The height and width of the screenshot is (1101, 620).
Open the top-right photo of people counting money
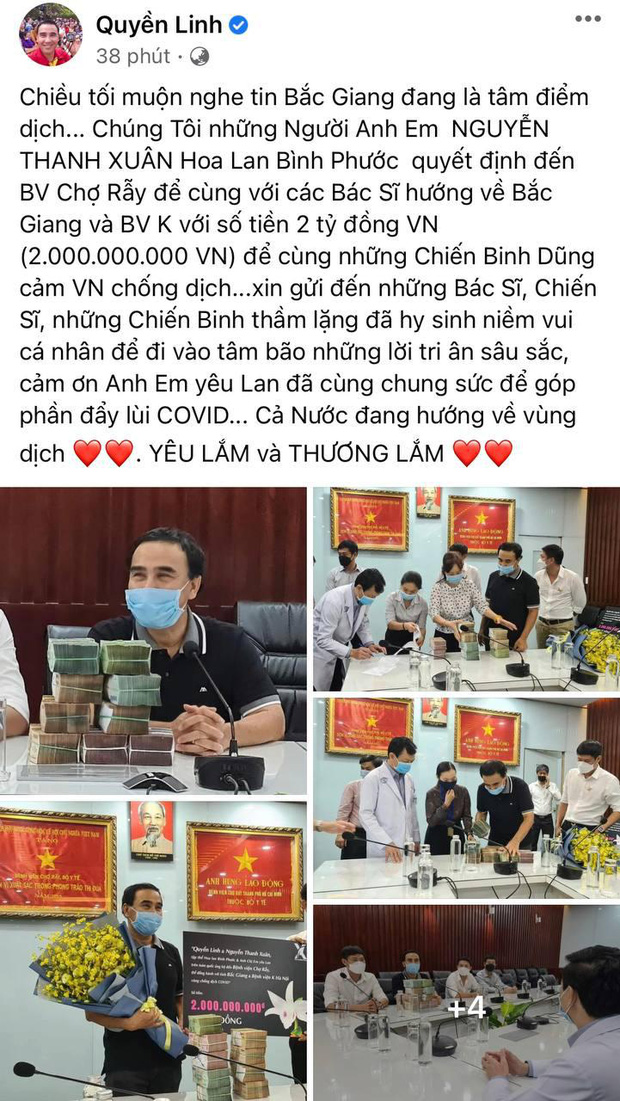[465, 588]
